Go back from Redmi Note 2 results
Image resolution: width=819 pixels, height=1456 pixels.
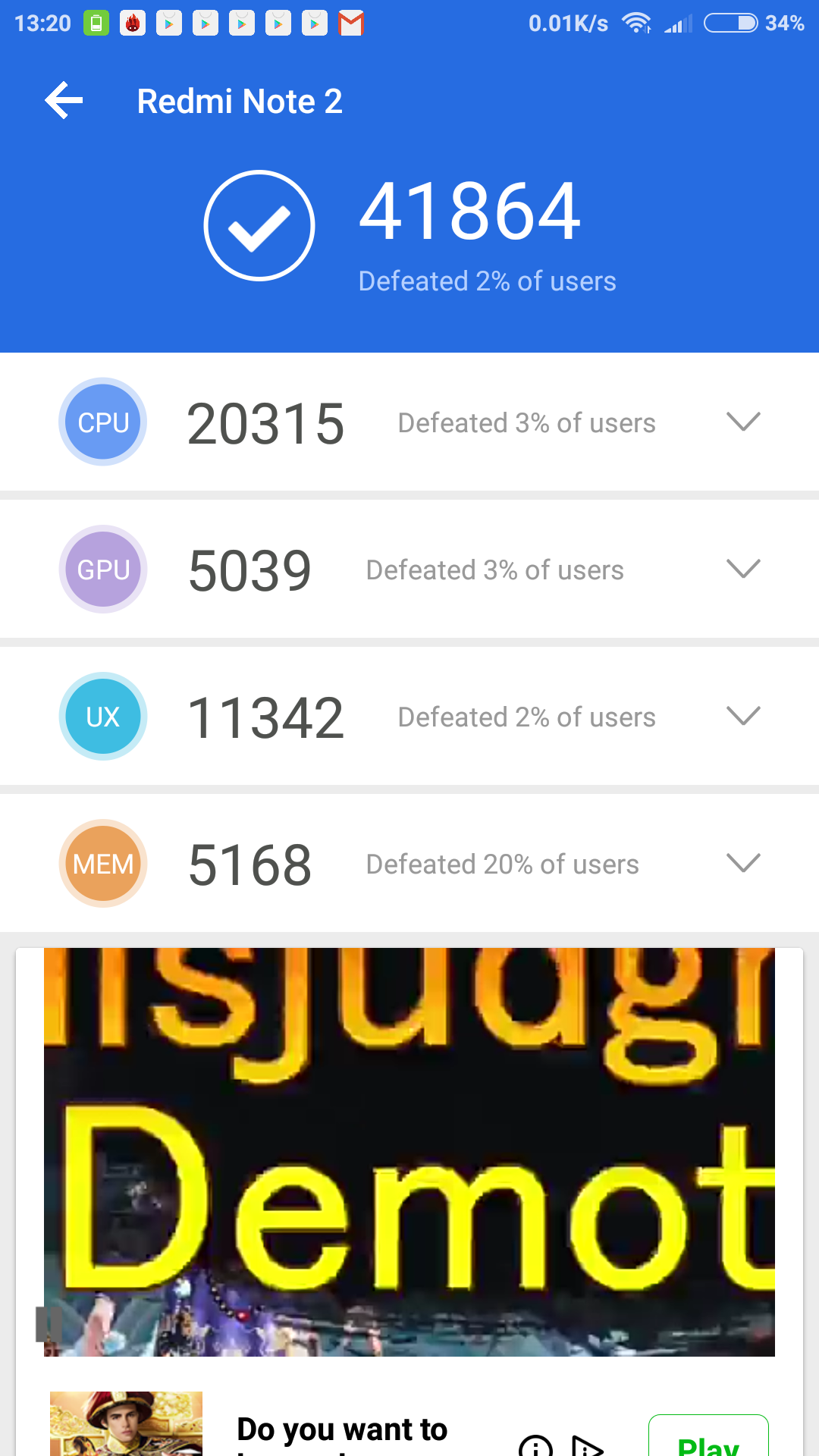64,101
